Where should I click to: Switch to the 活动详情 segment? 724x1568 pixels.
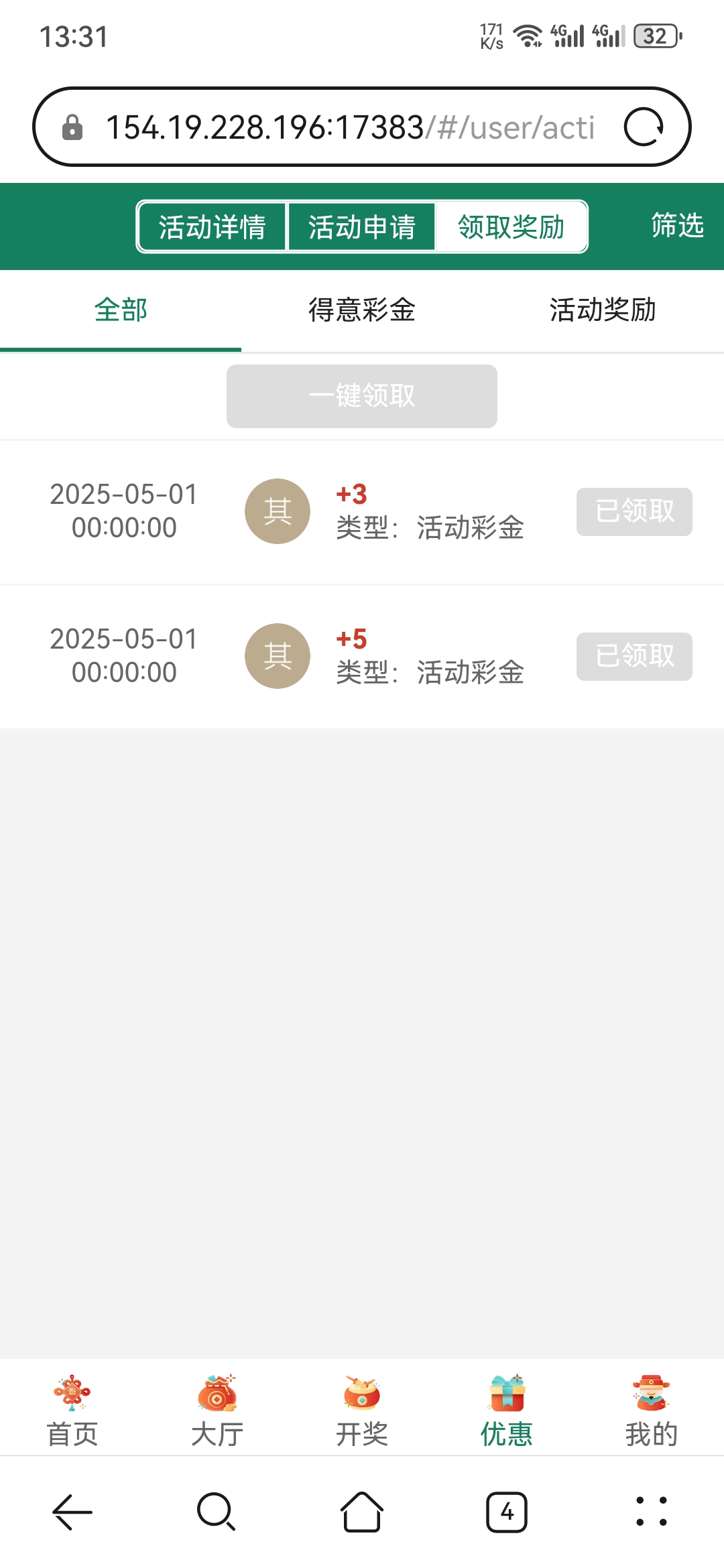pyautogui.click(x=213, y=227)
